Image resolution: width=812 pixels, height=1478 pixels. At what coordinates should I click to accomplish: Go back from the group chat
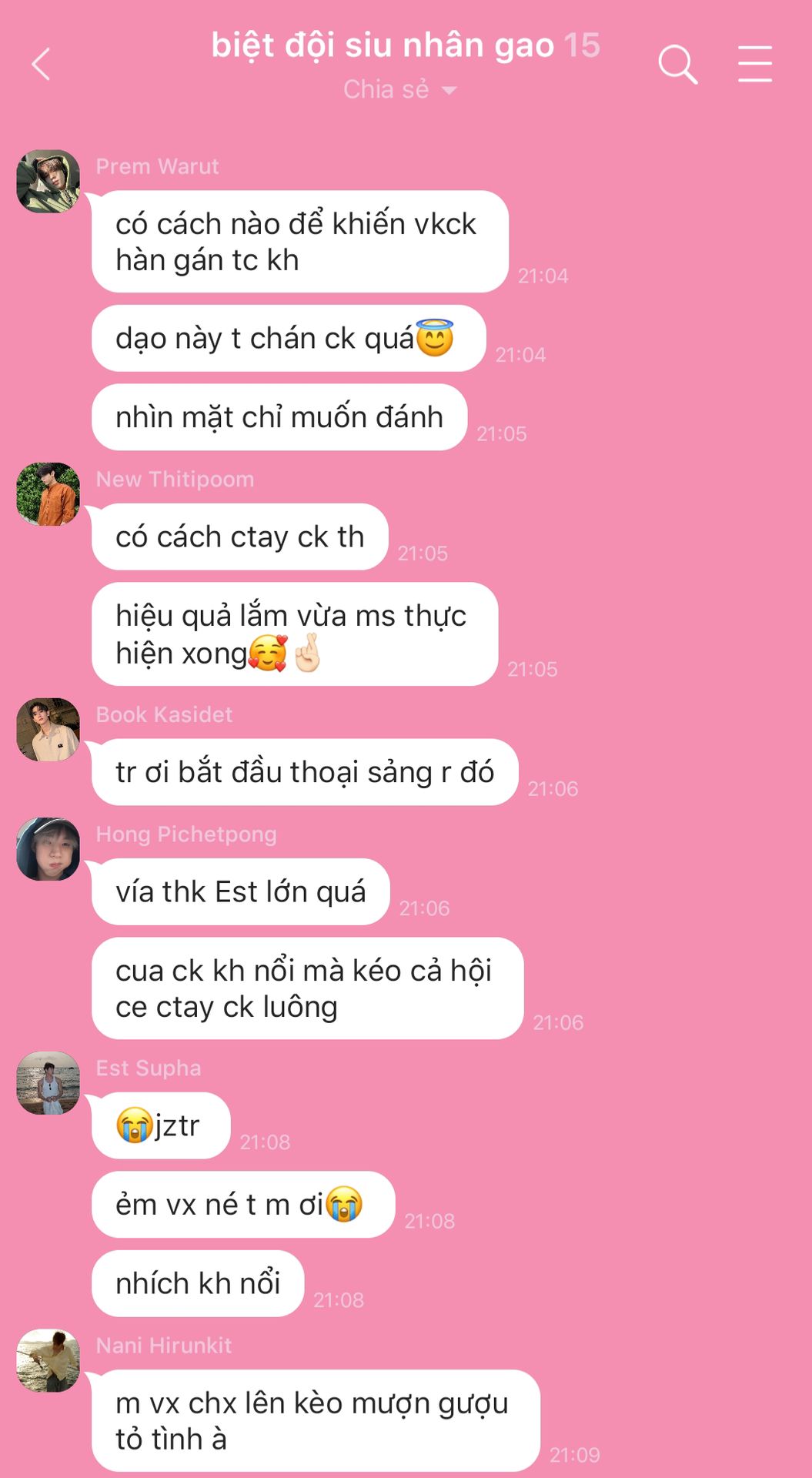click(42, 65)
